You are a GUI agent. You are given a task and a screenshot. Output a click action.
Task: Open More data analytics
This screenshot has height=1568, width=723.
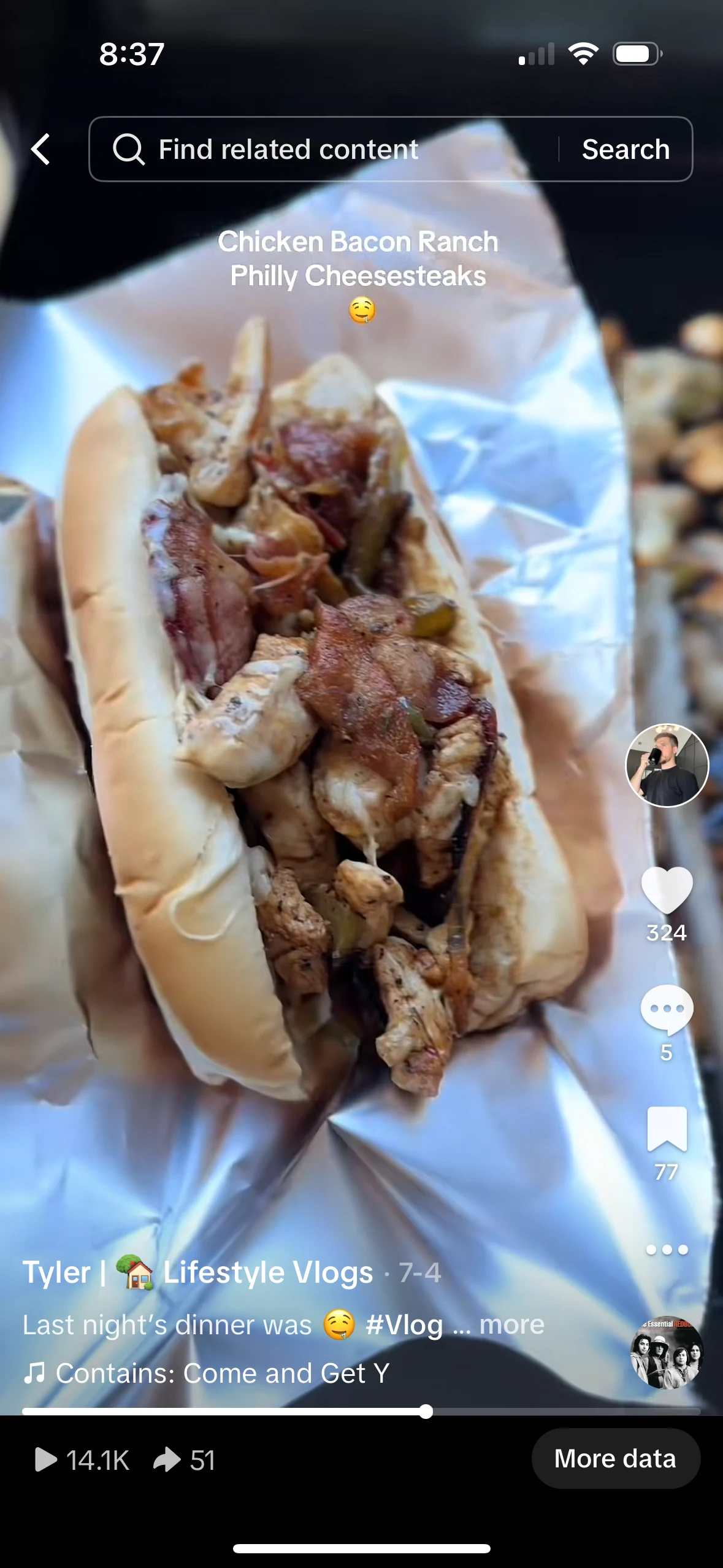tap(615, 1459)
